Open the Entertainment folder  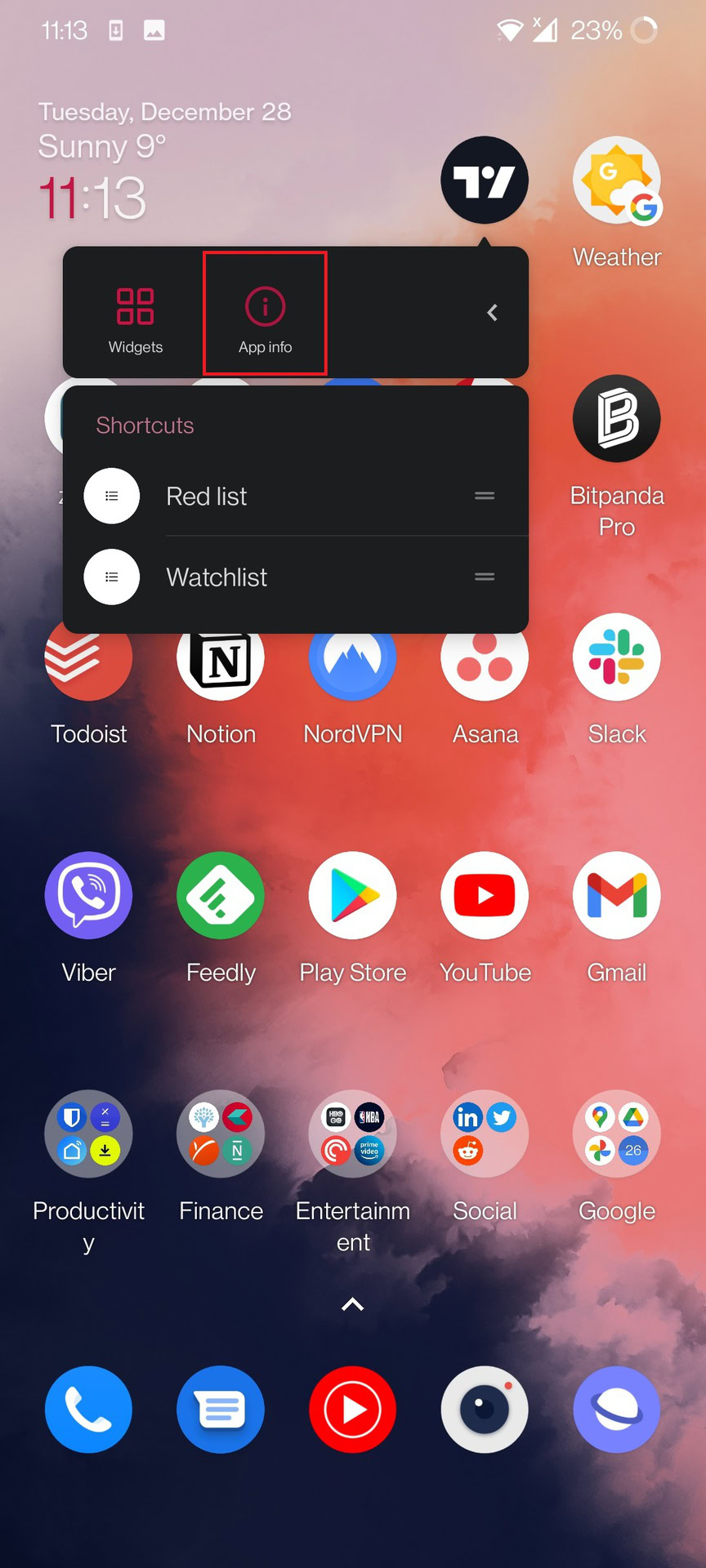tap(352, 1134)
